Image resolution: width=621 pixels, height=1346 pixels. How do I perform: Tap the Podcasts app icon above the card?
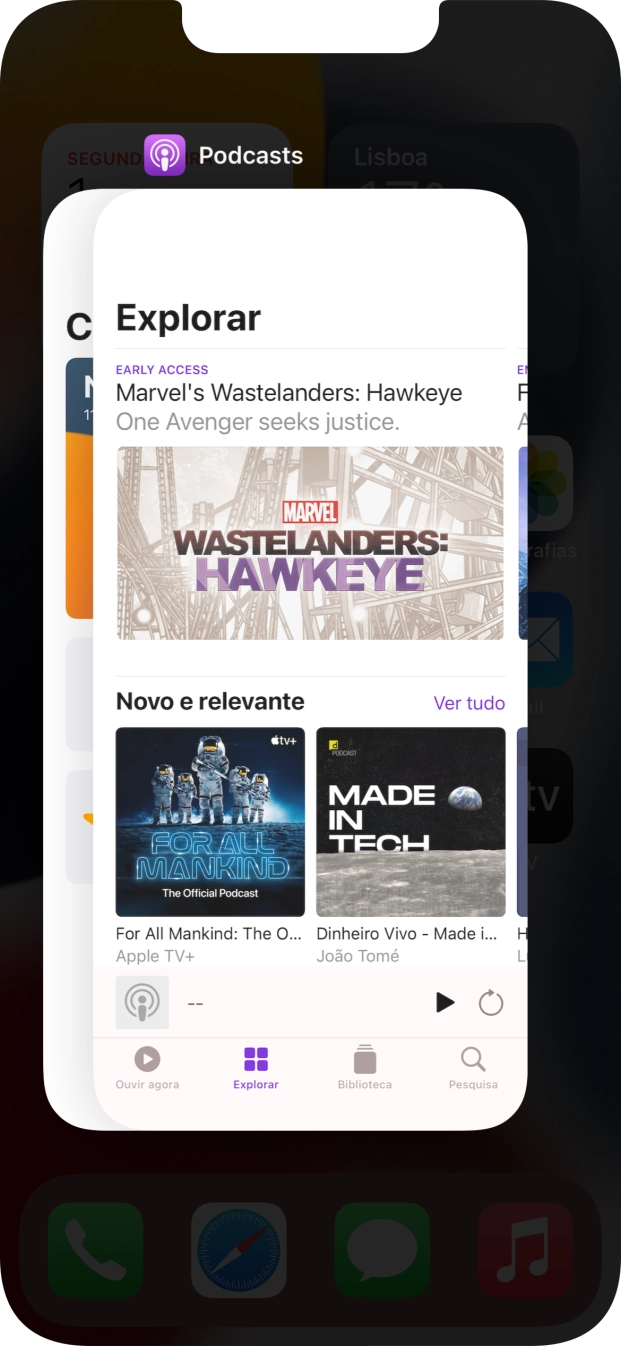coord(165,156)
